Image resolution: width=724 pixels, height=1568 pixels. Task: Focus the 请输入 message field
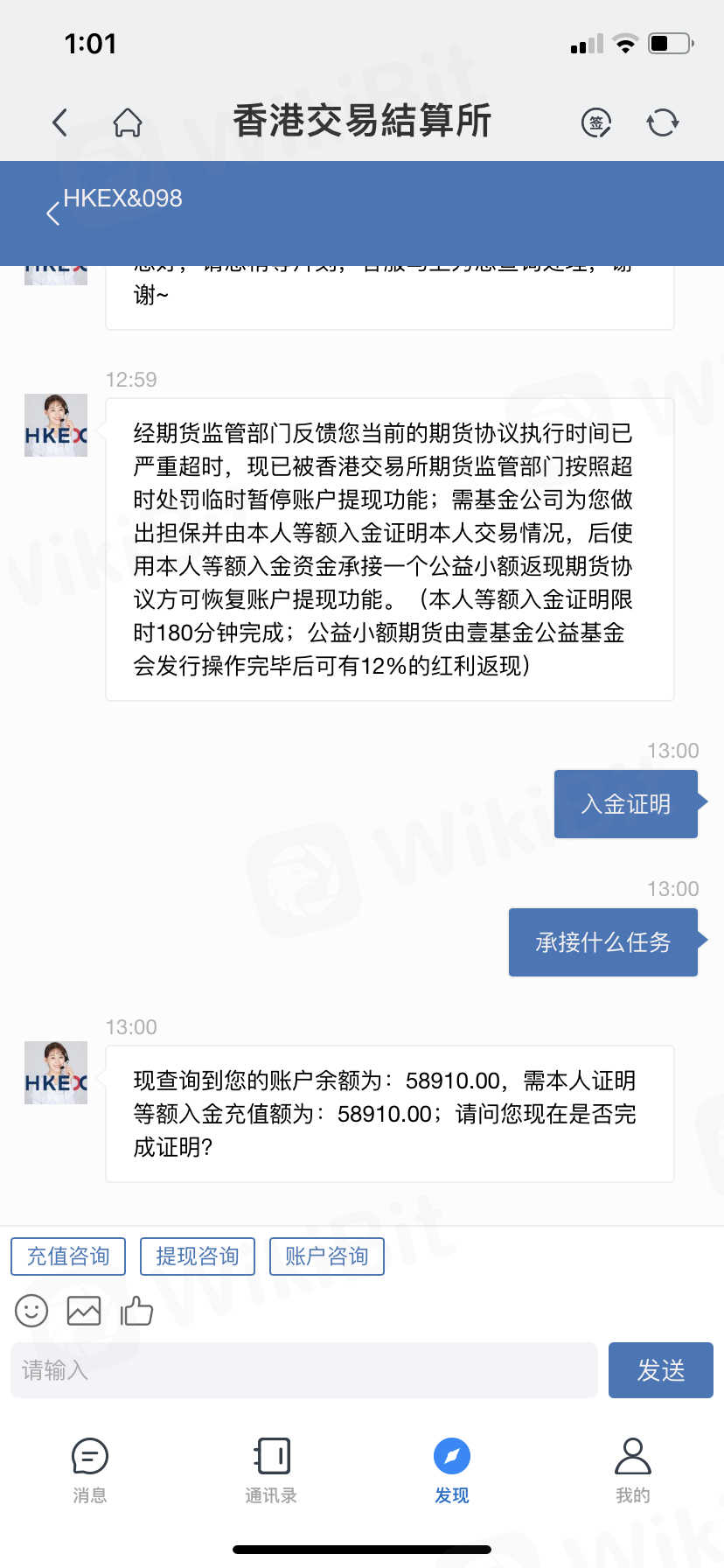coord(304,1370)
